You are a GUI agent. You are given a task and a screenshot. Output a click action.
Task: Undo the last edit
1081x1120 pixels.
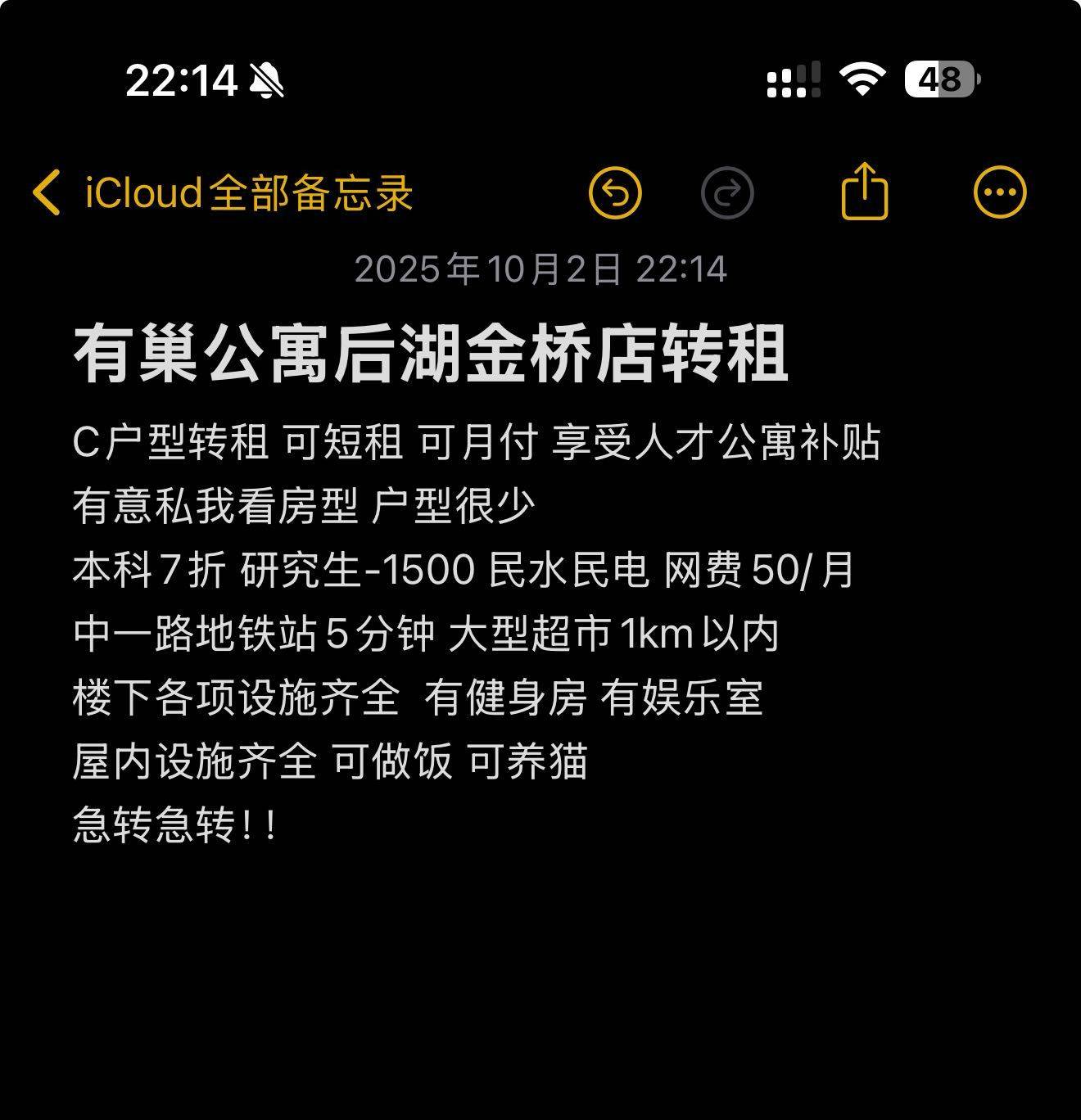[x=614, y=193]
